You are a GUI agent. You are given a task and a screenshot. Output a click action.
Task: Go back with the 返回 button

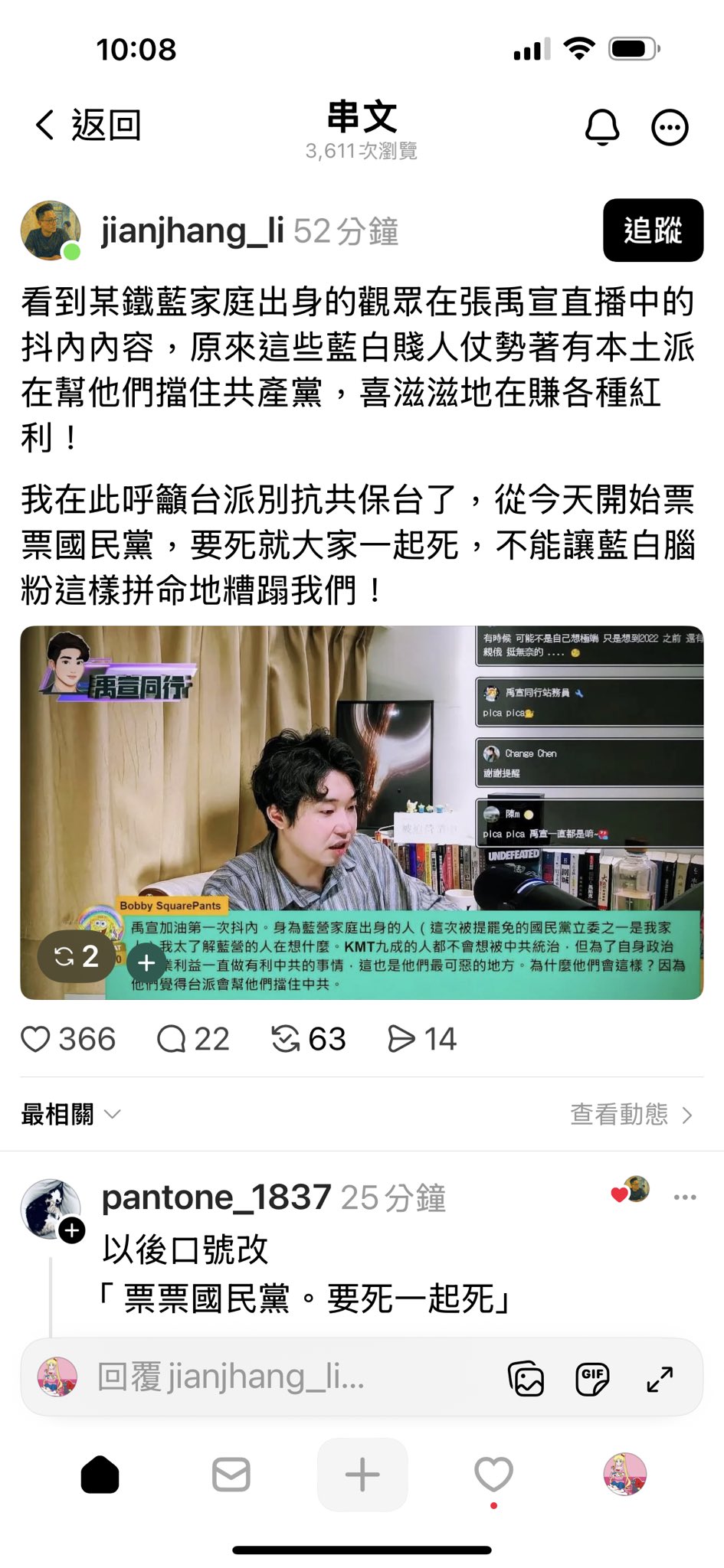(x=87, y=125)
